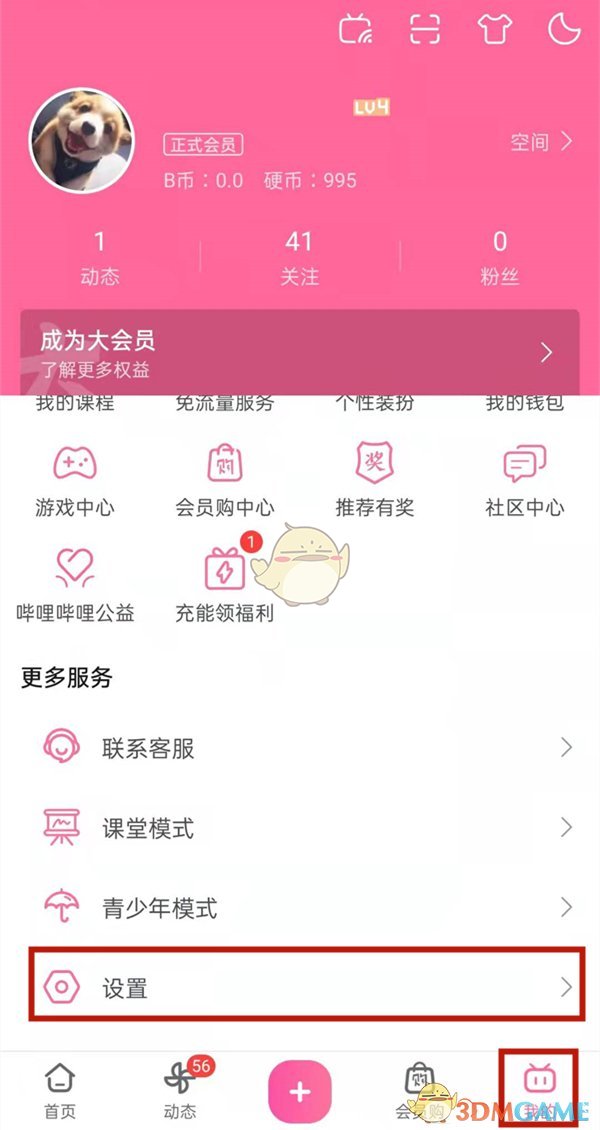Open 游戏中心 game center
600x1130 pixels.
pos(74,481)
